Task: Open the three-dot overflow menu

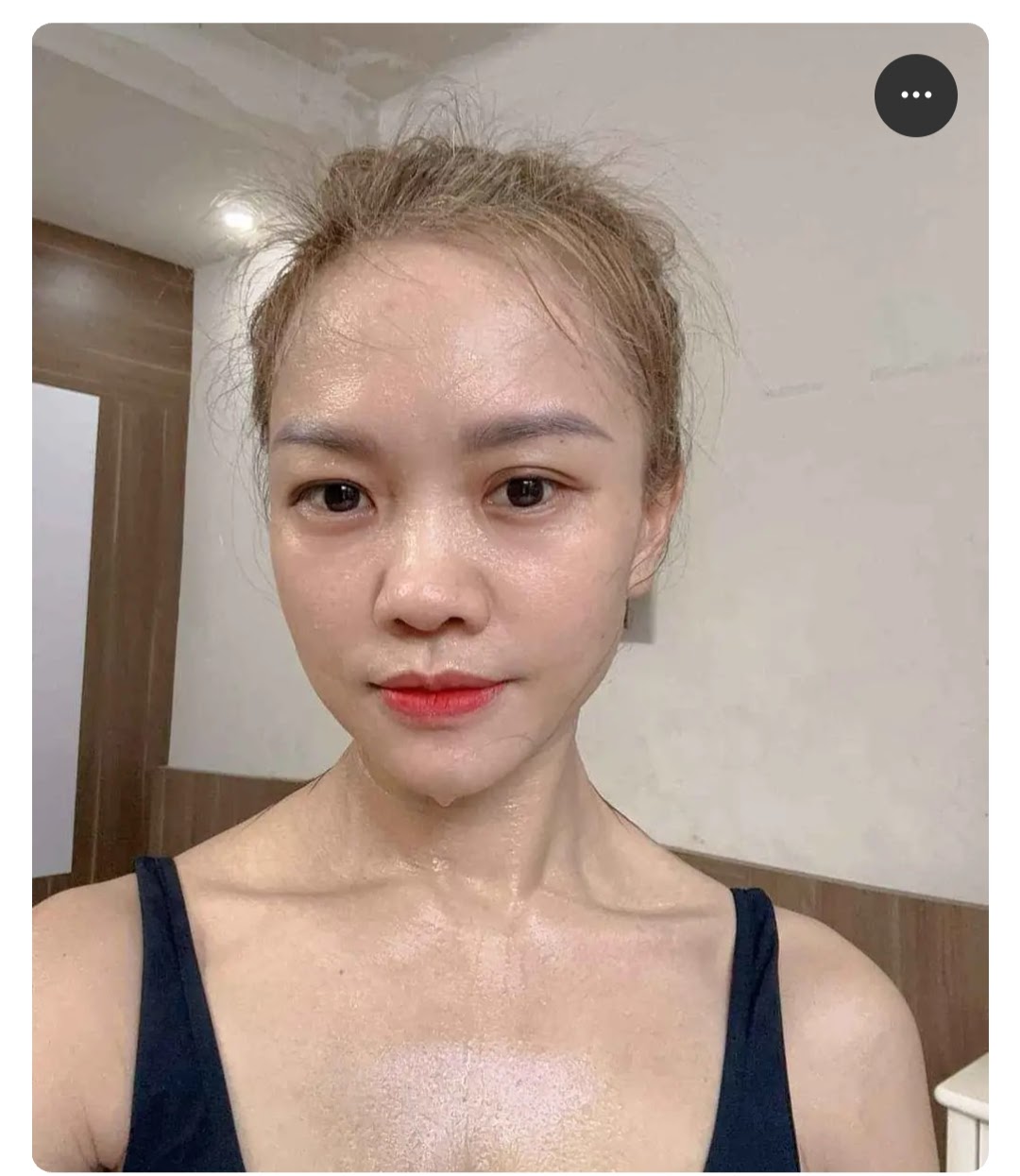Action: point(915,95)
